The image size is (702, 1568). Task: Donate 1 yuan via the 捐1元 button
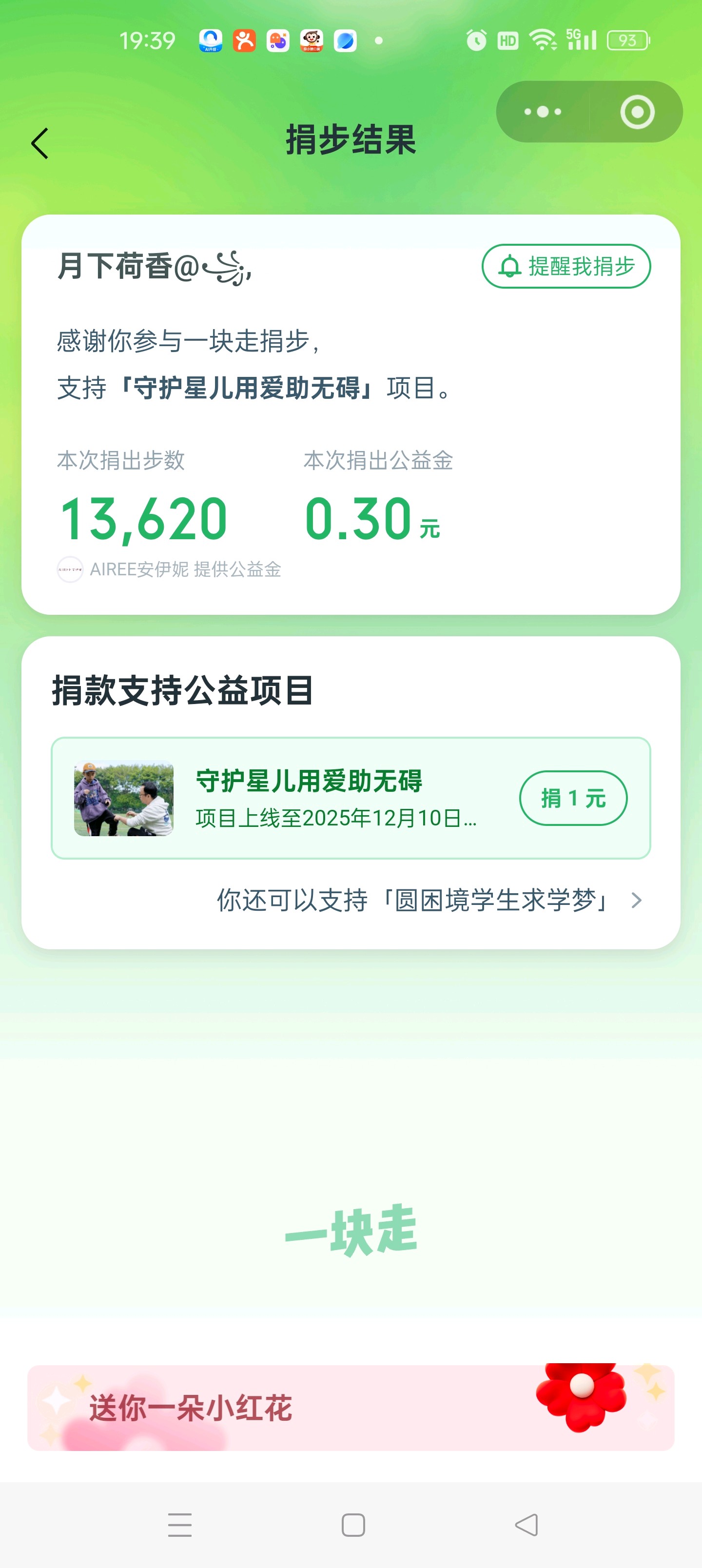[x=572, y=798]
